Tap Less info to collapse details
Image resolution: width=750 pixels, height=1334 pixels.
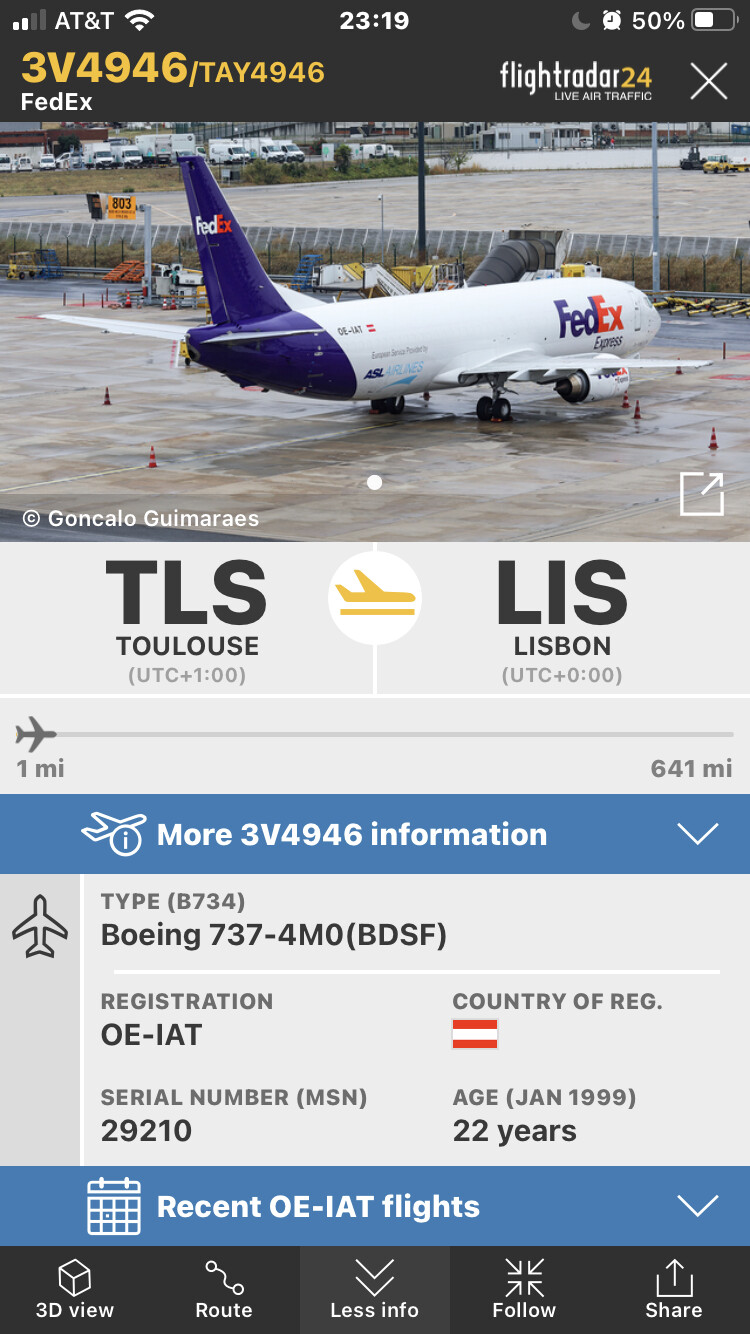pyautogui.click(x=375, y=1290)
